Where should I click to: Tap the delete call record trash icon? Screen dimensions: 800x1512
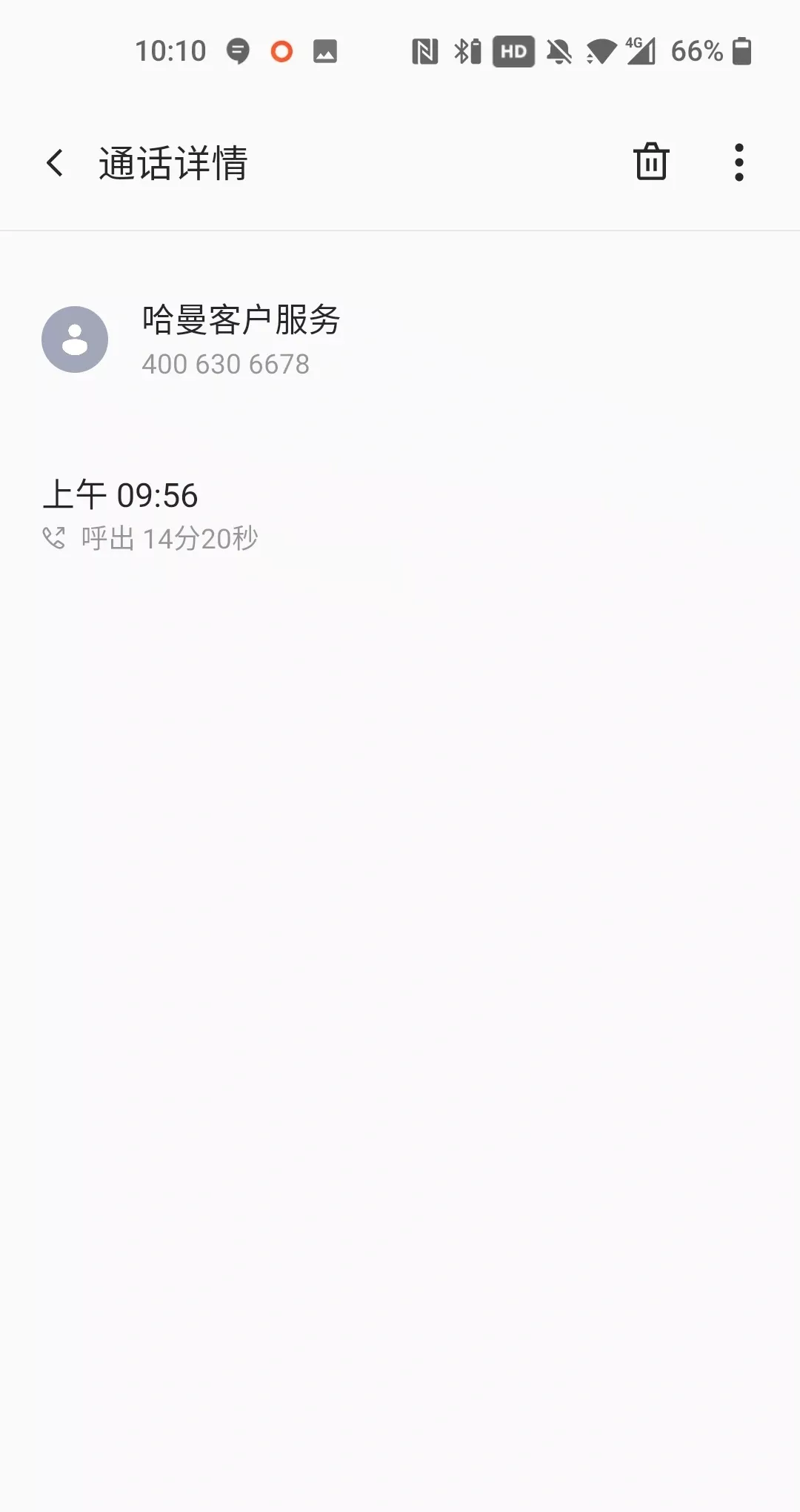650,162
